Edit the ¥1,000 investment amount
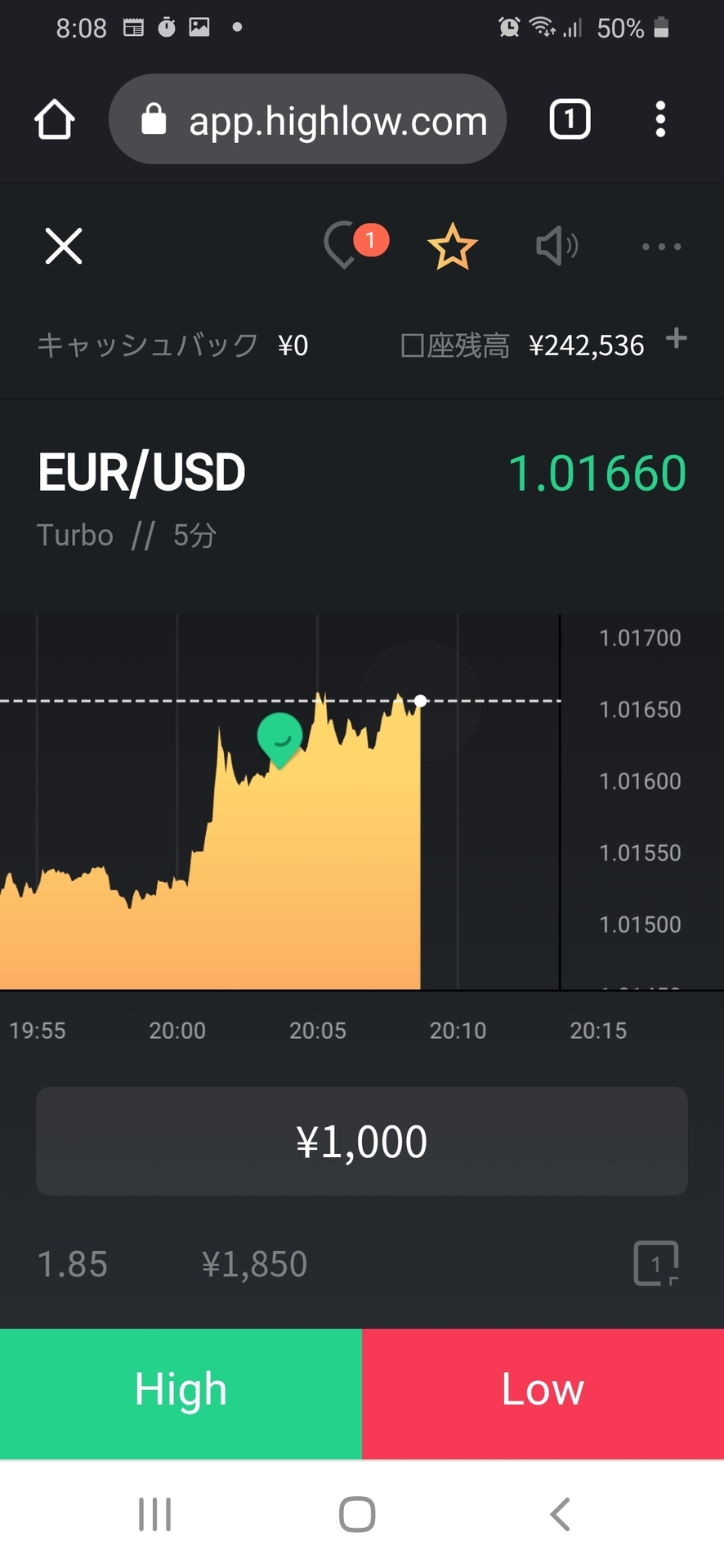 [362, 1141]
